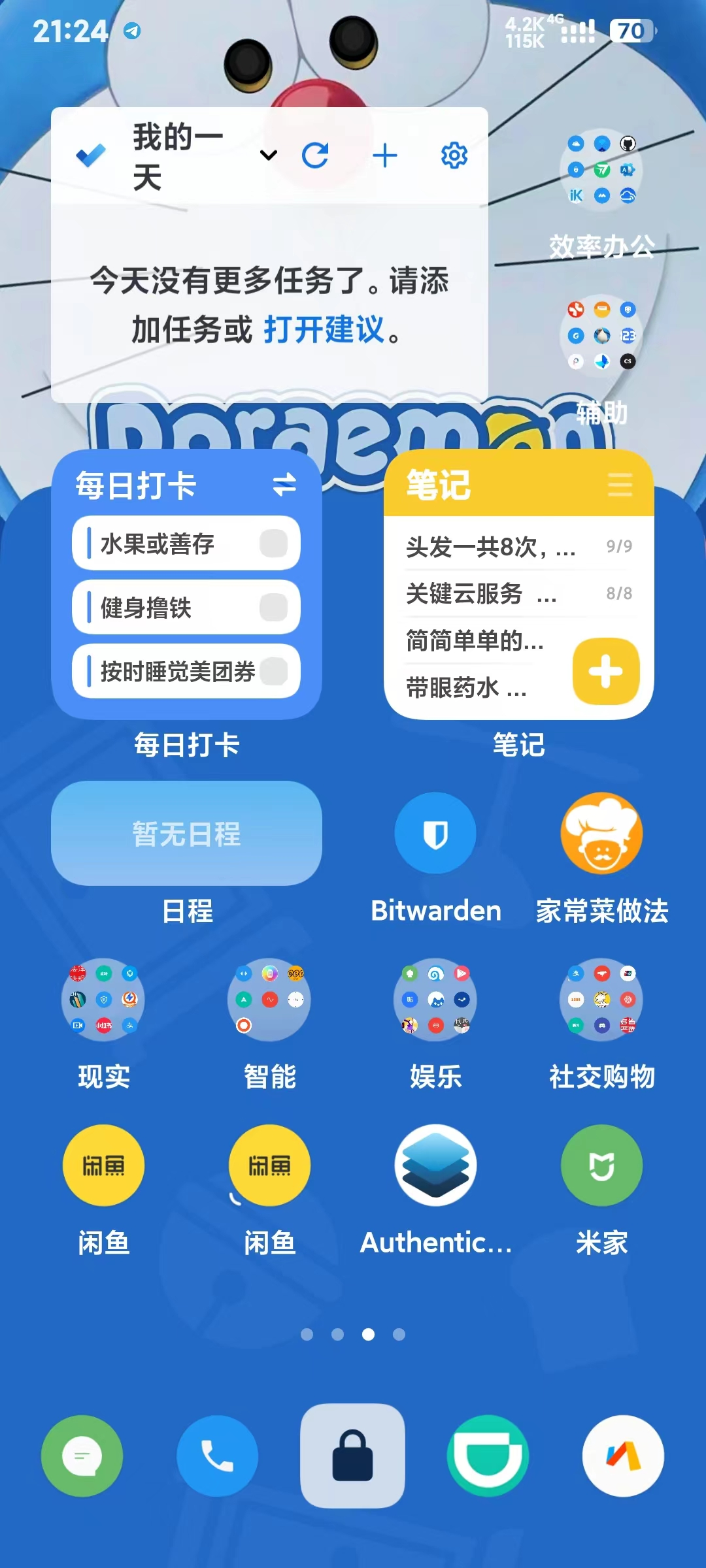706x1568 pixels.
Task: Open the note 关键云服务
Action: click(480, 593)
